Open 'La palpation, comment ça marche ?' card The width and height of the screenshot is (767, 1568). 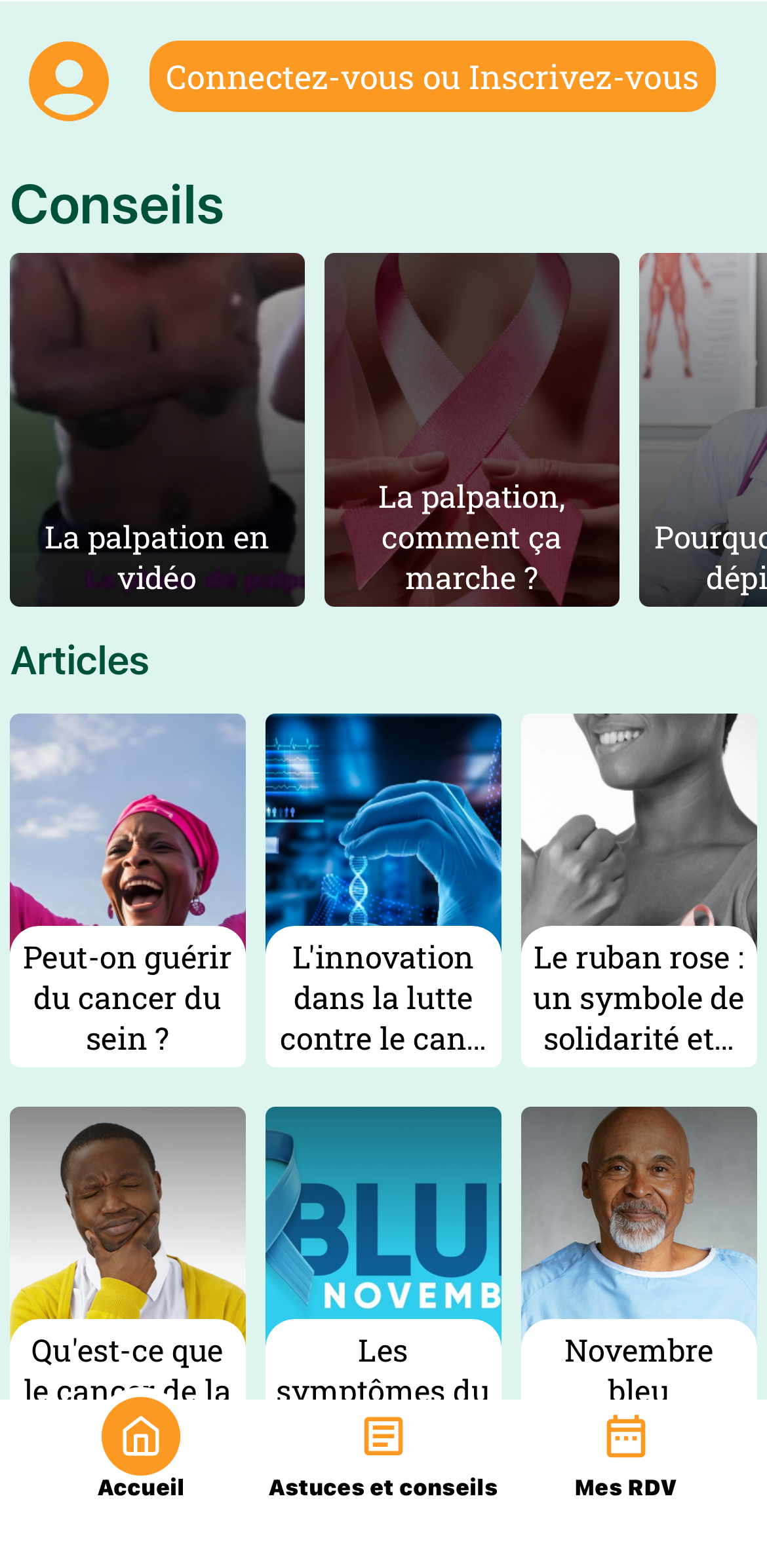[x=471, y=429]
